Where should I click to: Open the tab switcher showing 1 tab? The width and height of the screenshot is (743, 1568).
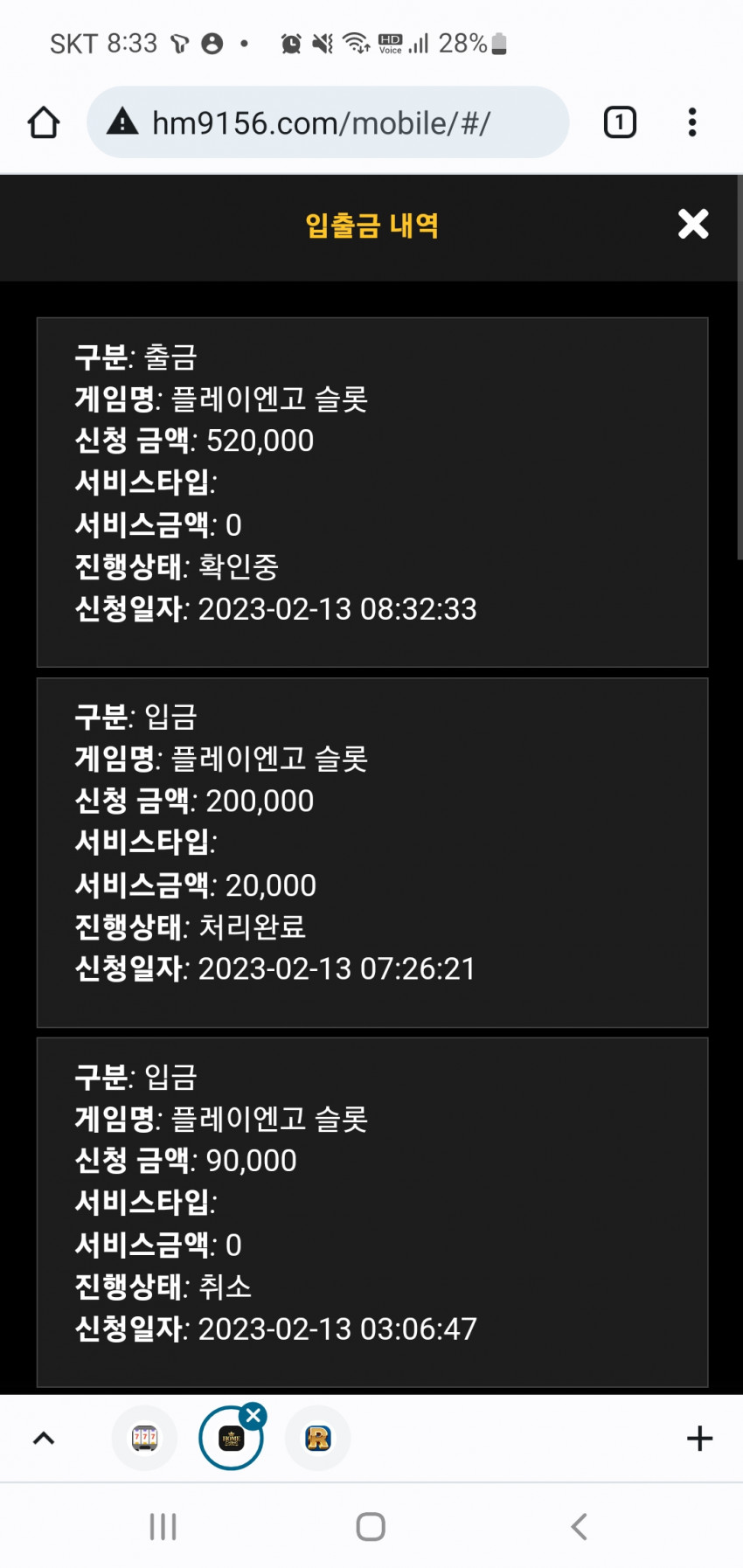(620, 122)
